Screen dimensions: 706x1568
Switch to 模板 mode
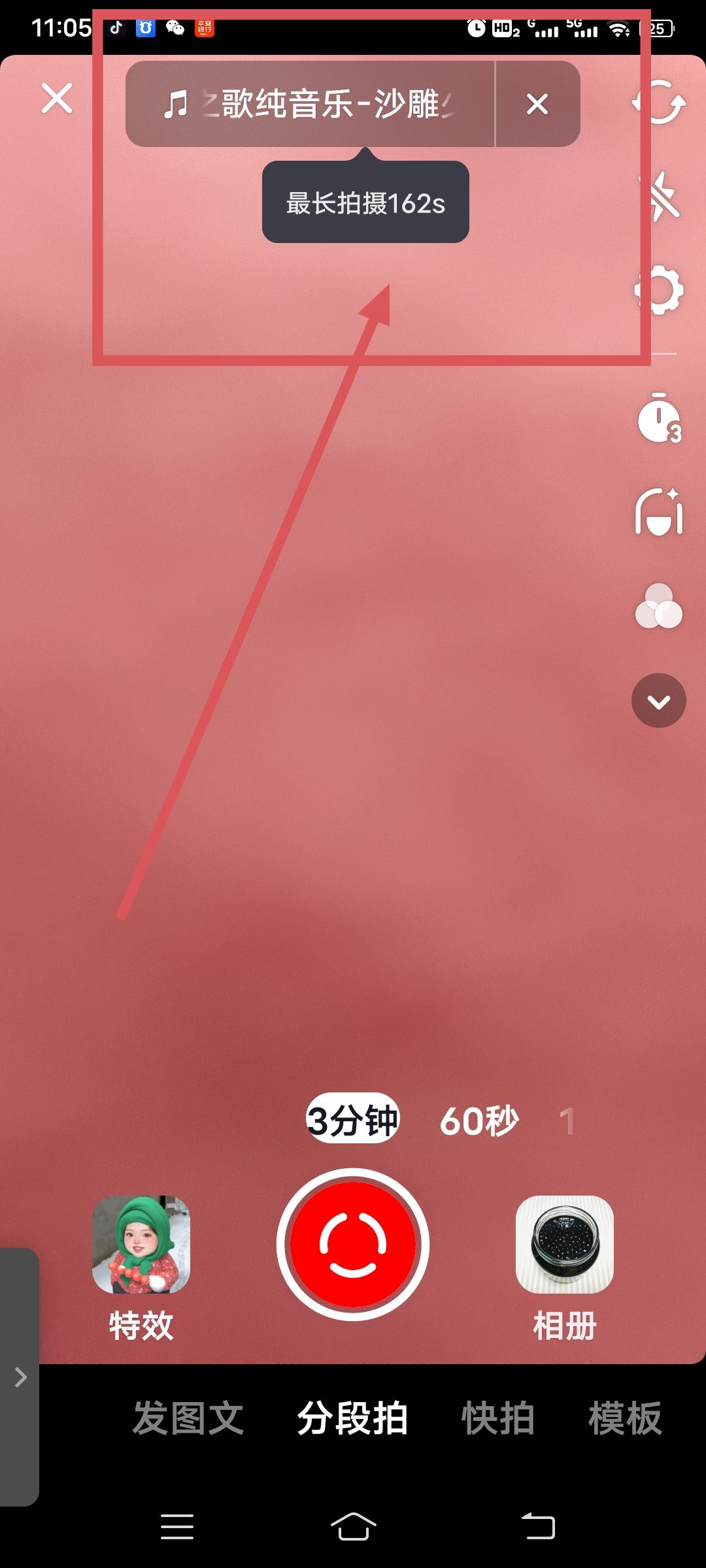625,1418
